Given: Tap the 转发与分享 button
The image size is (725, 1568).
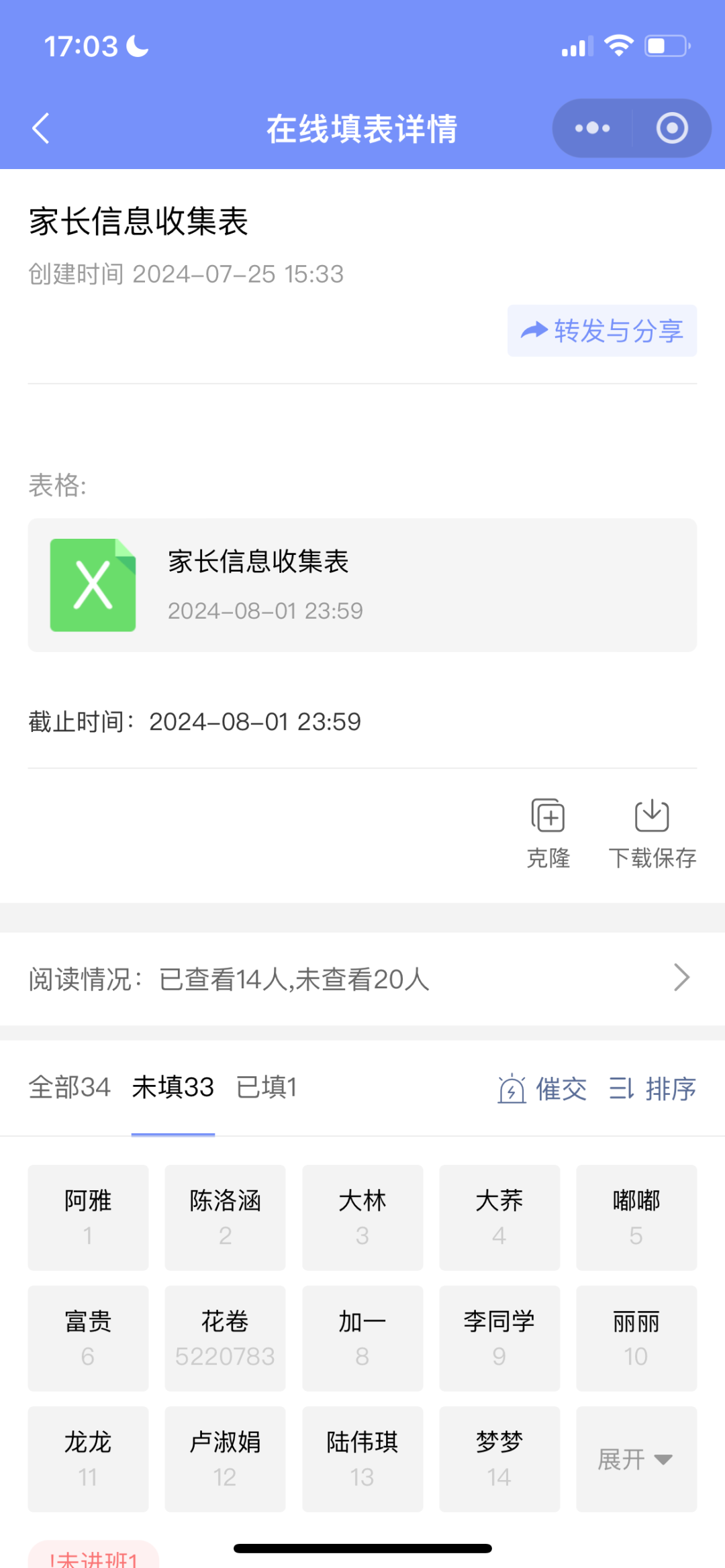Looking at the screenshot, I should (602, 331).
